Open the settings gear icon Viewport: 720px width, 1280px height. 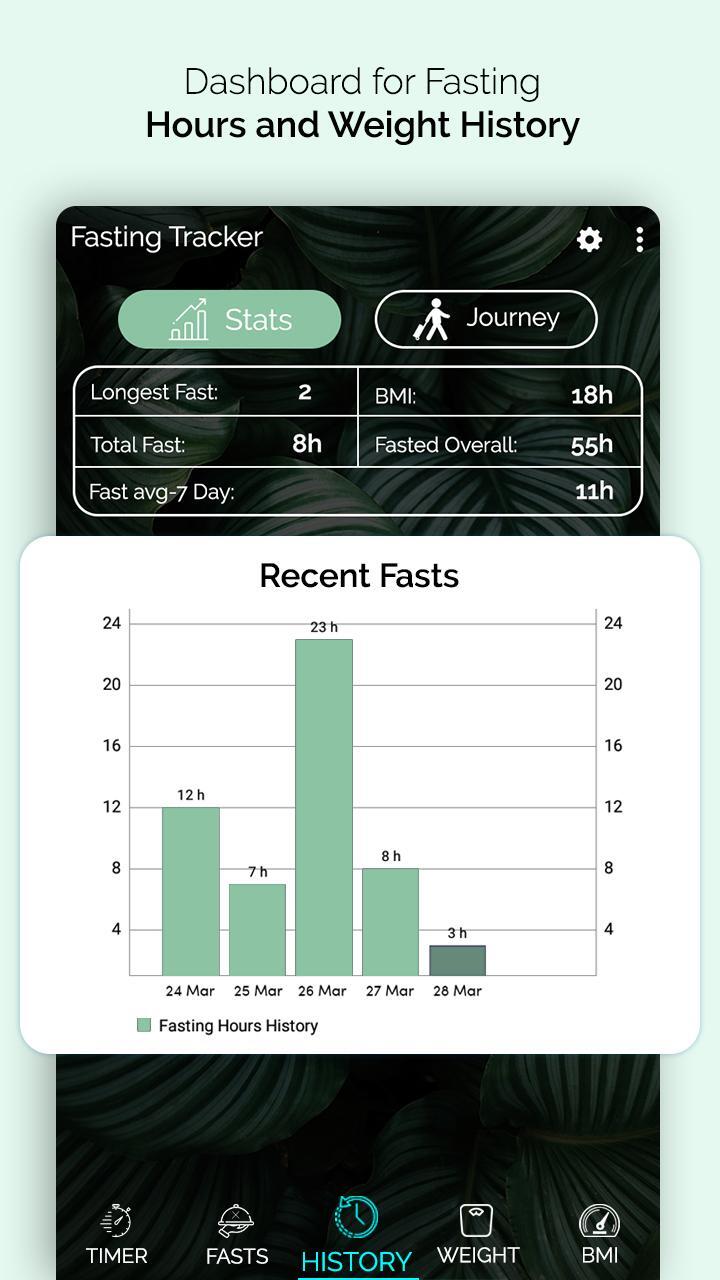(590, 240)
